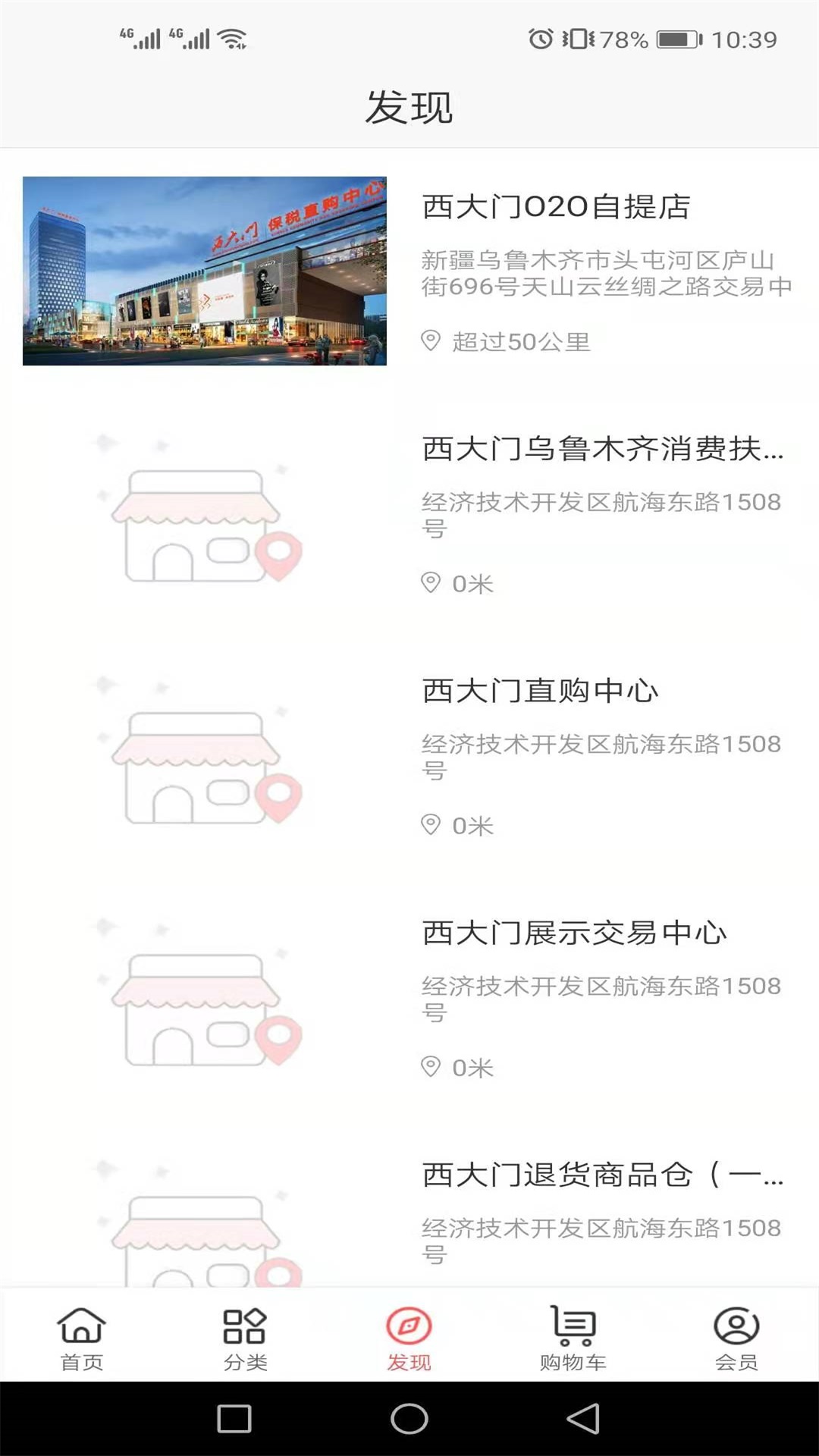Open the 西大门退货商品仓 store entry
The height and width of the screenshot is (1456, 819).
click(x=602, y=1175)
